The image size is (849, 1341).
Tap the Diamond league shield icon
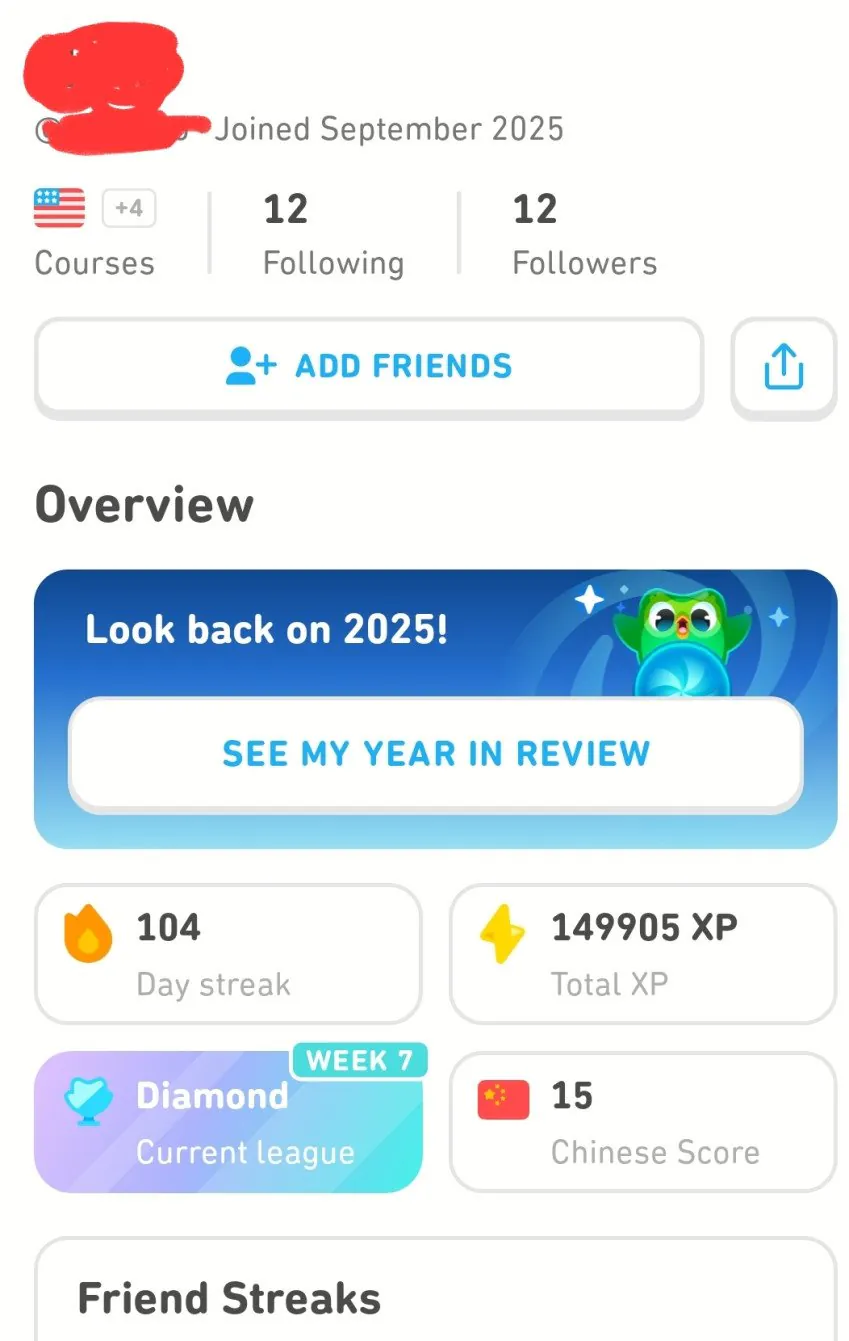point(88,1095)
